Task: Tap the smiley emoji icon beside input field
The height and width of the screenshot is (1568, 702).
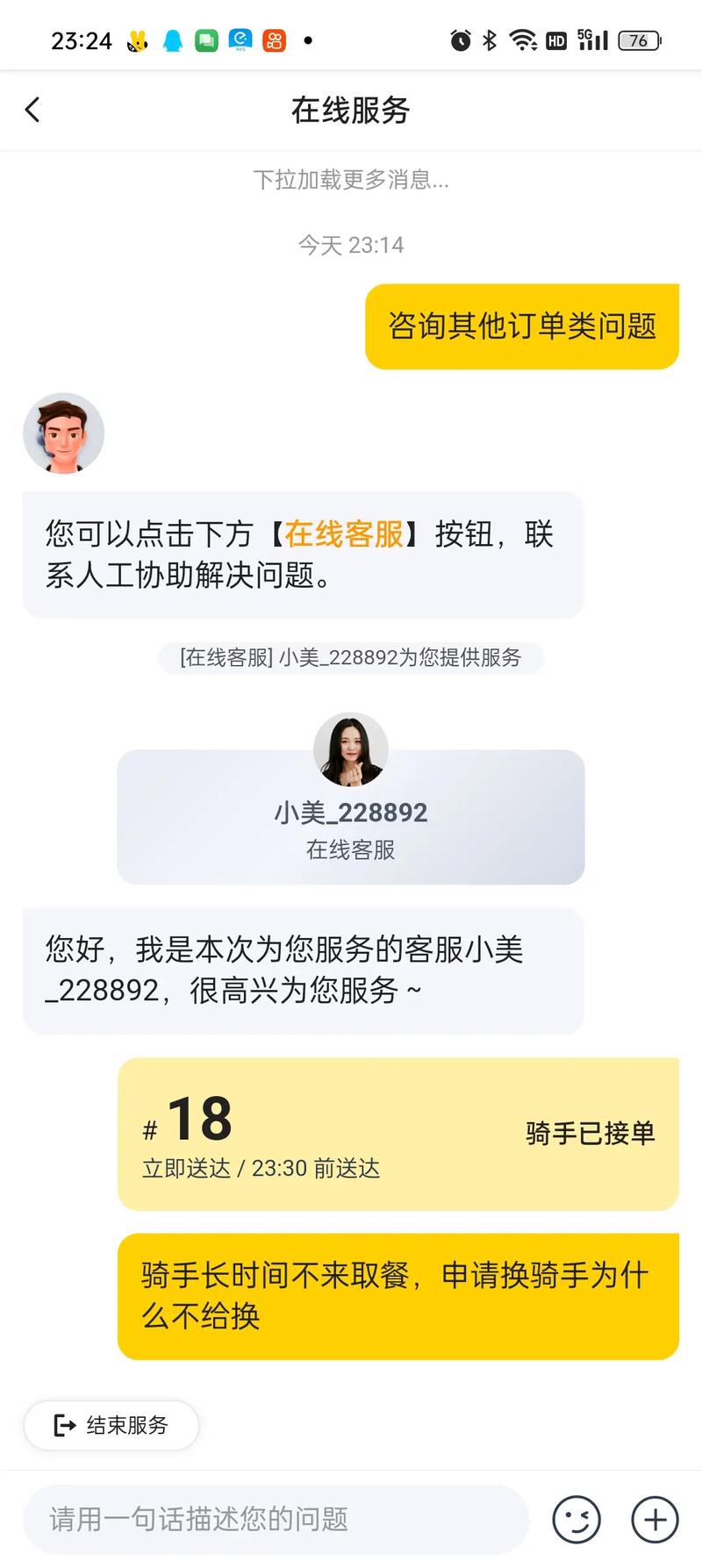Action: point(577,1519)
